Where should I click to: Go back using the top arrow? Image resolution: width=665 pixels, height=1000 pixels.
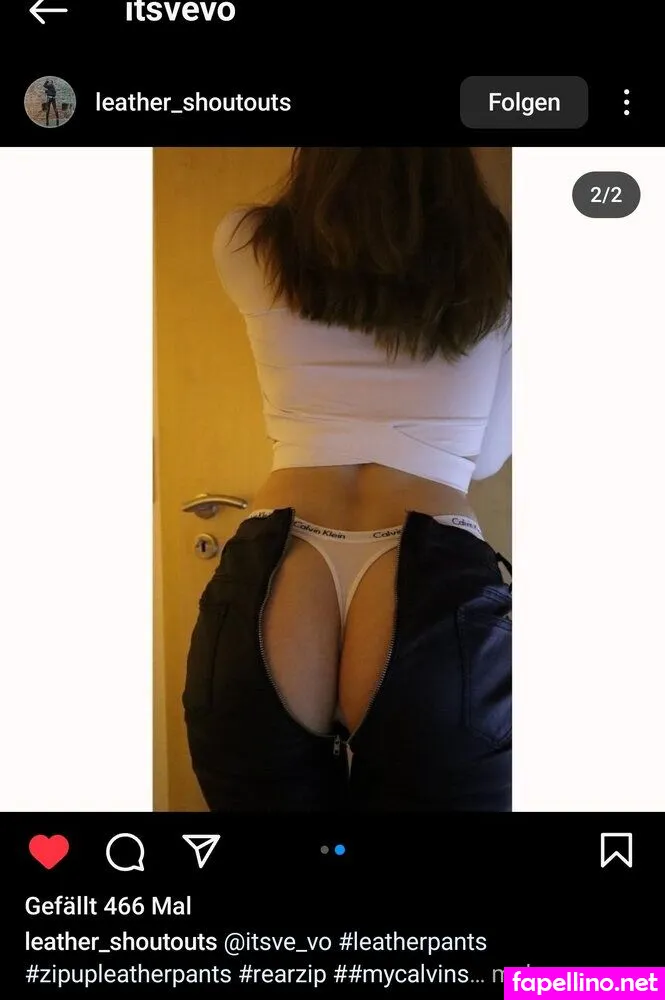click(48, 11)
